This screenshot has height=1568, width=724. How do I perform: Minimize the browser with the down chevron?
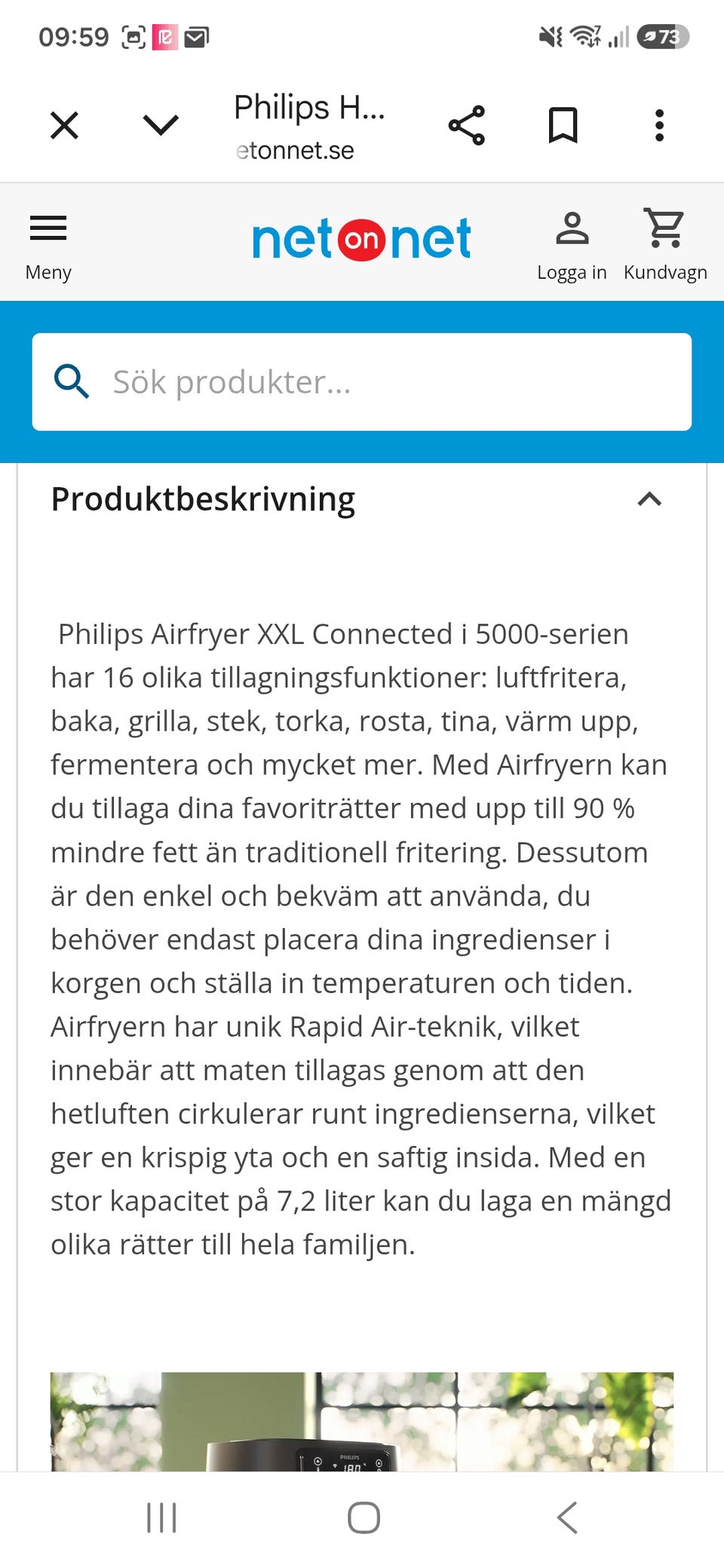161,125
